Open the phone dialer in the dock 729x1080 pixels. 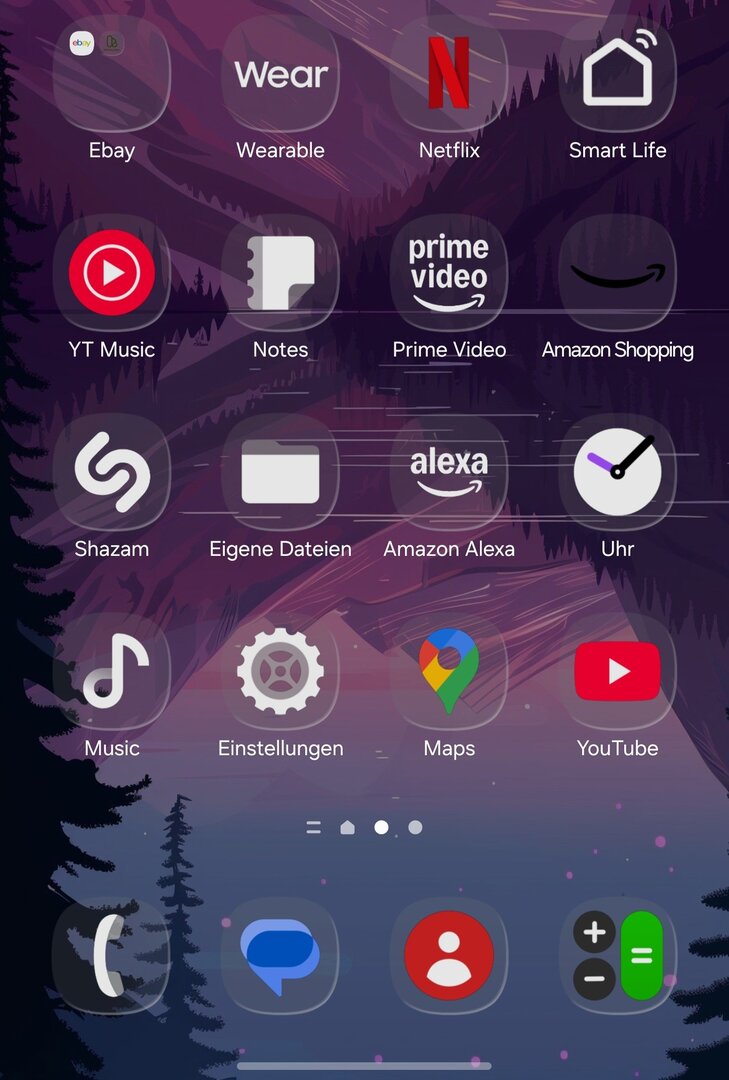point(111,956)
